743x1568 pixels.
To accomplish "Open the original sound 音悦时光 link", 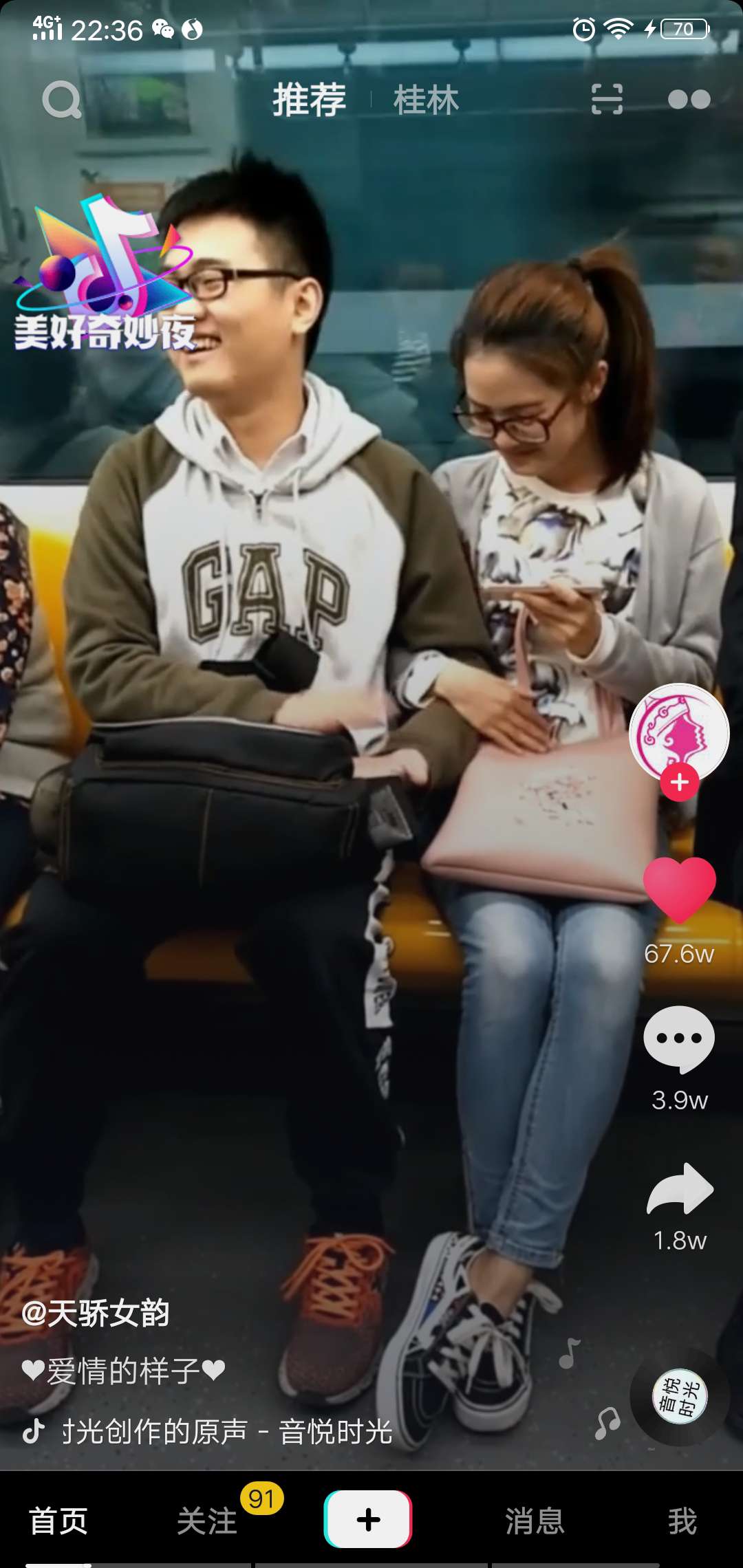I will pos(227,1432).
